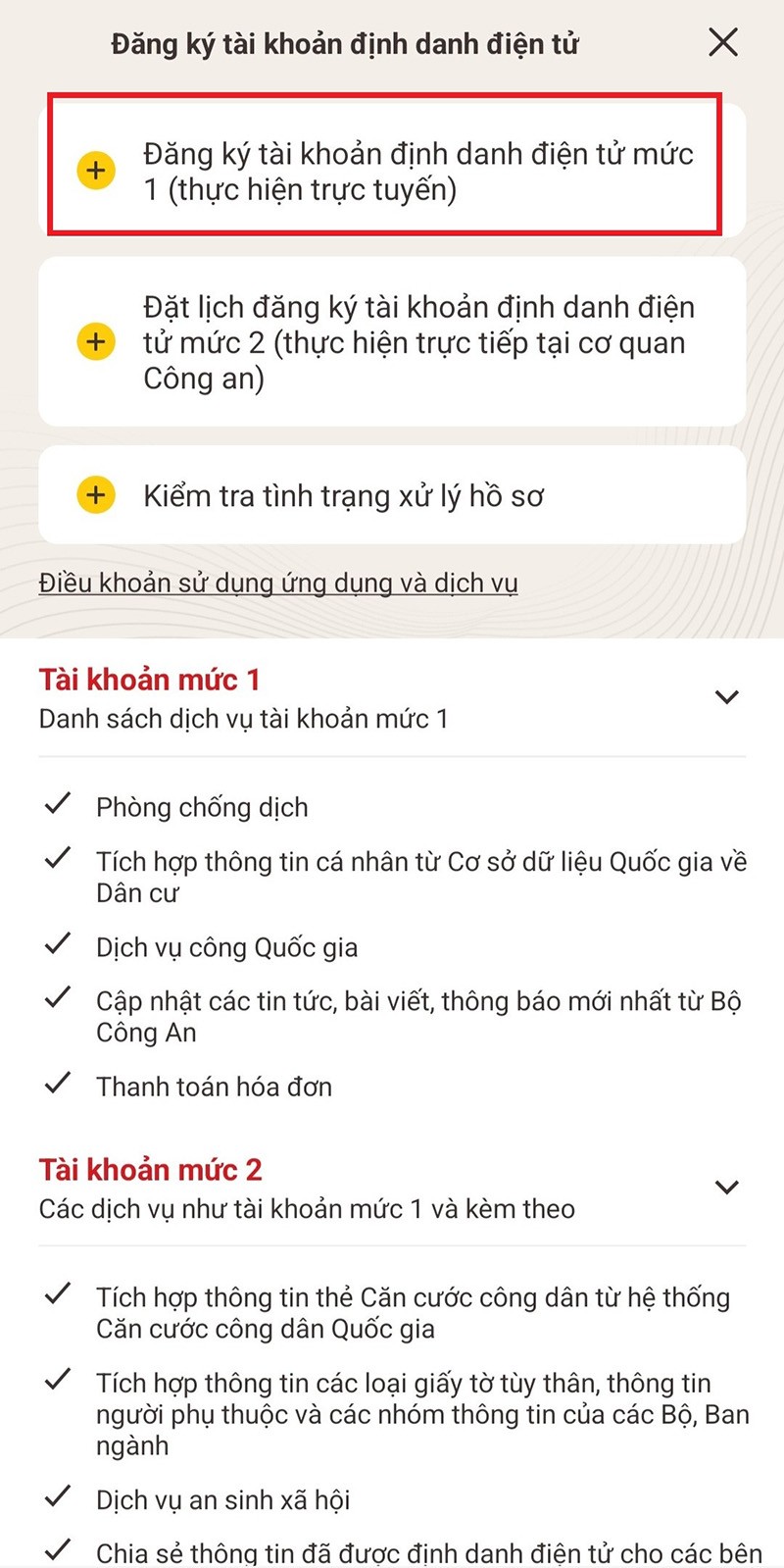Click the checkmark beside Tích hợp thông tin thẻ Căn cước
The image size is (784, 1568).
[56, 1294]
